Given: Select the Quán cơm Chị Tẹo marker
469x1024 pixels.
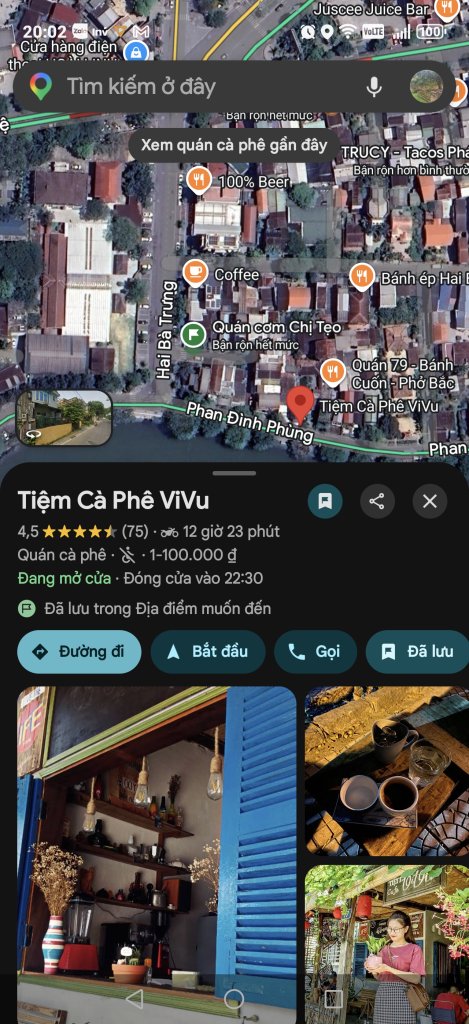Looking at the screenshot, I should (x=192, y=335).
